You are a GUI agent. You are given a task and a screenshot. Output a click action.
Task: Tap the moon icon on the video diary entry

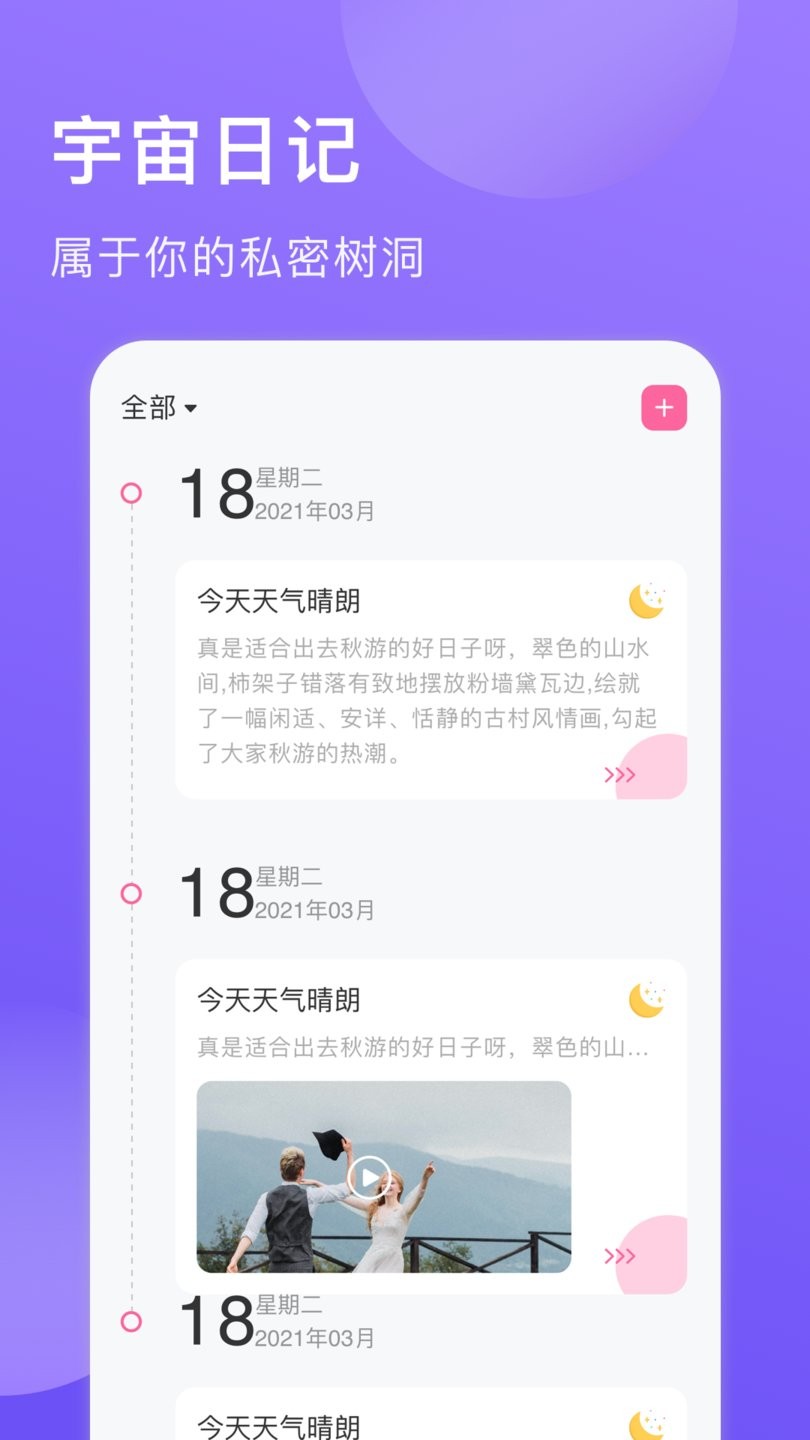click(x=647, y=998)
